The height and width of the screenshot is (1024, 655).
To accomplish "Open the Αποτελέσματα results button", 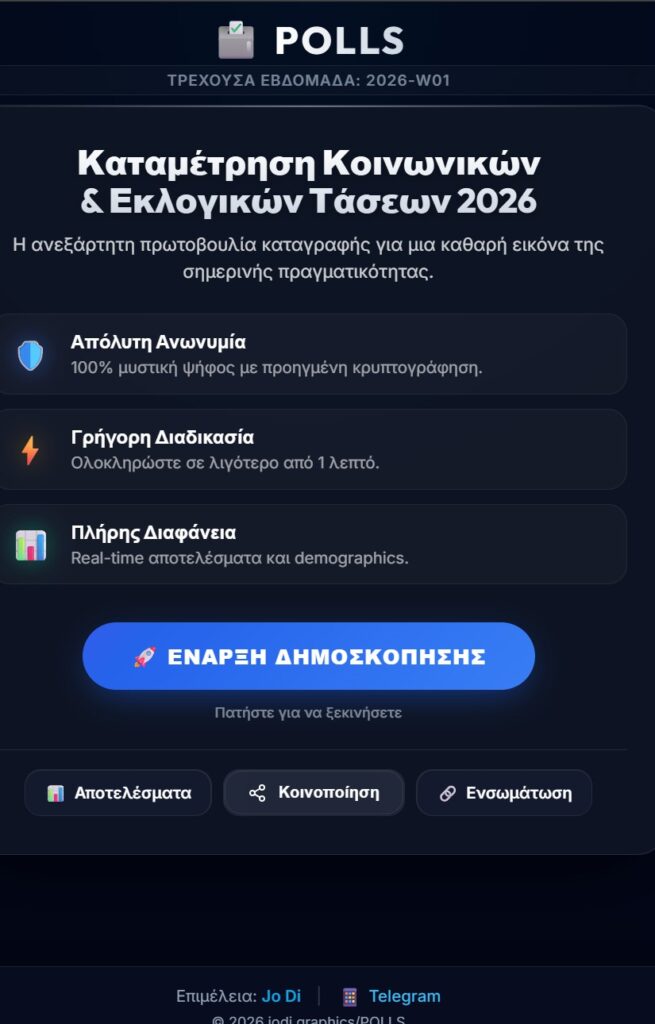I will coord(118,793).
